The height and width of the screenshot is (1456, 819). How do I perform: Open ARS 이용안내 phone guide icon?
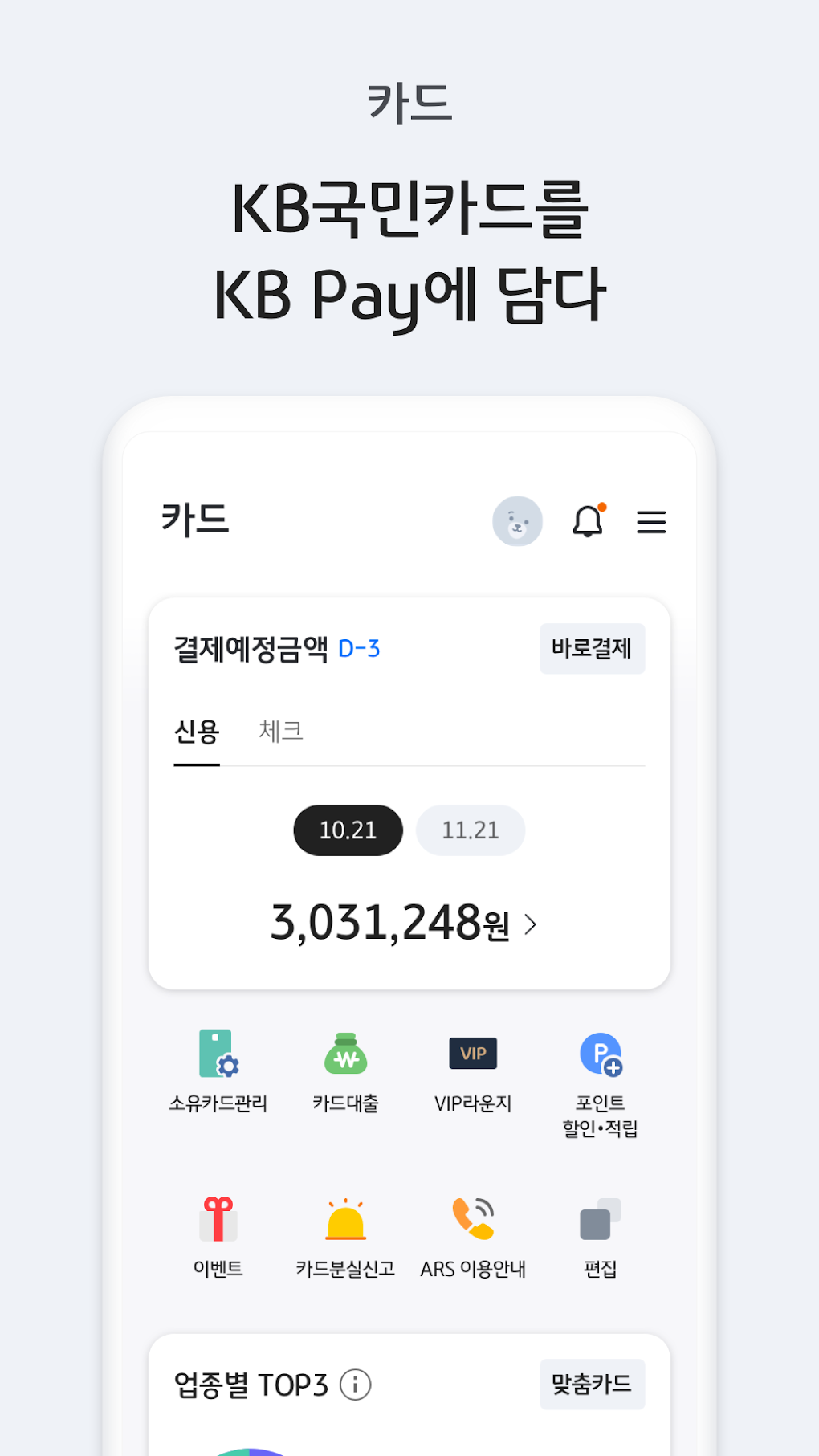[472, 1222]
